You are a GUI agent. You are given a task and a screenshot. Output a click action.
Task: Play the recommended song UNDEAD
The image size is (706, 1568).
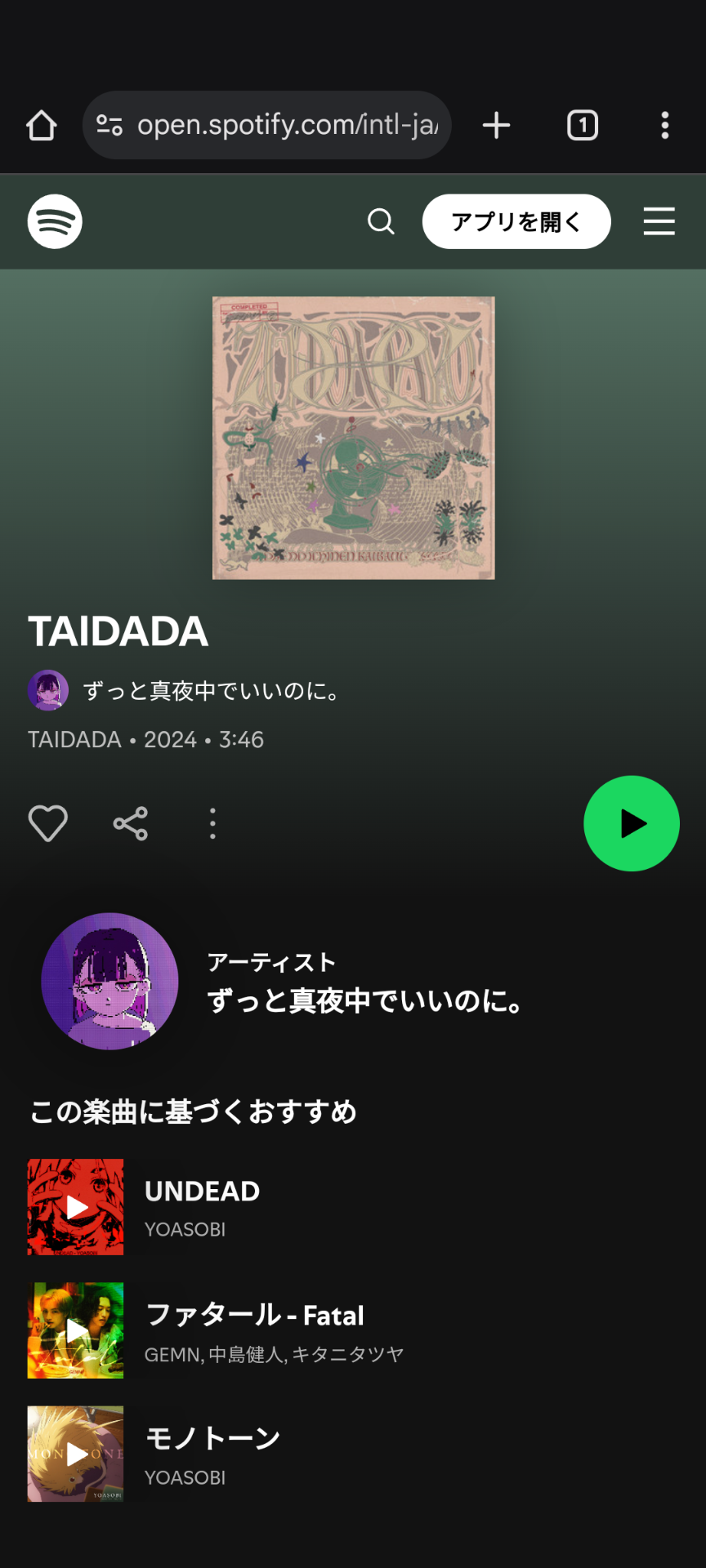tap(76, 1207)
